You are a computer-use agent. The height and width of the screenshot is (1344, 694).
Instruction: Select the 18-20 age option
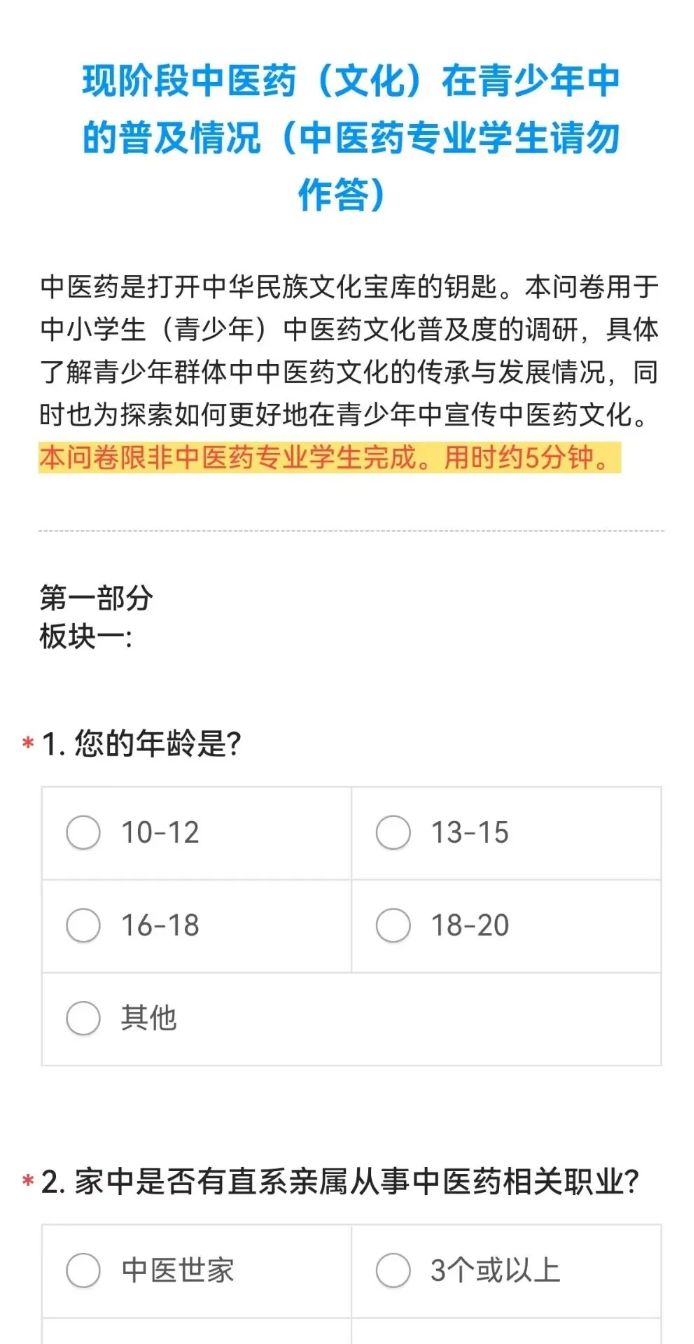(506, 926)
